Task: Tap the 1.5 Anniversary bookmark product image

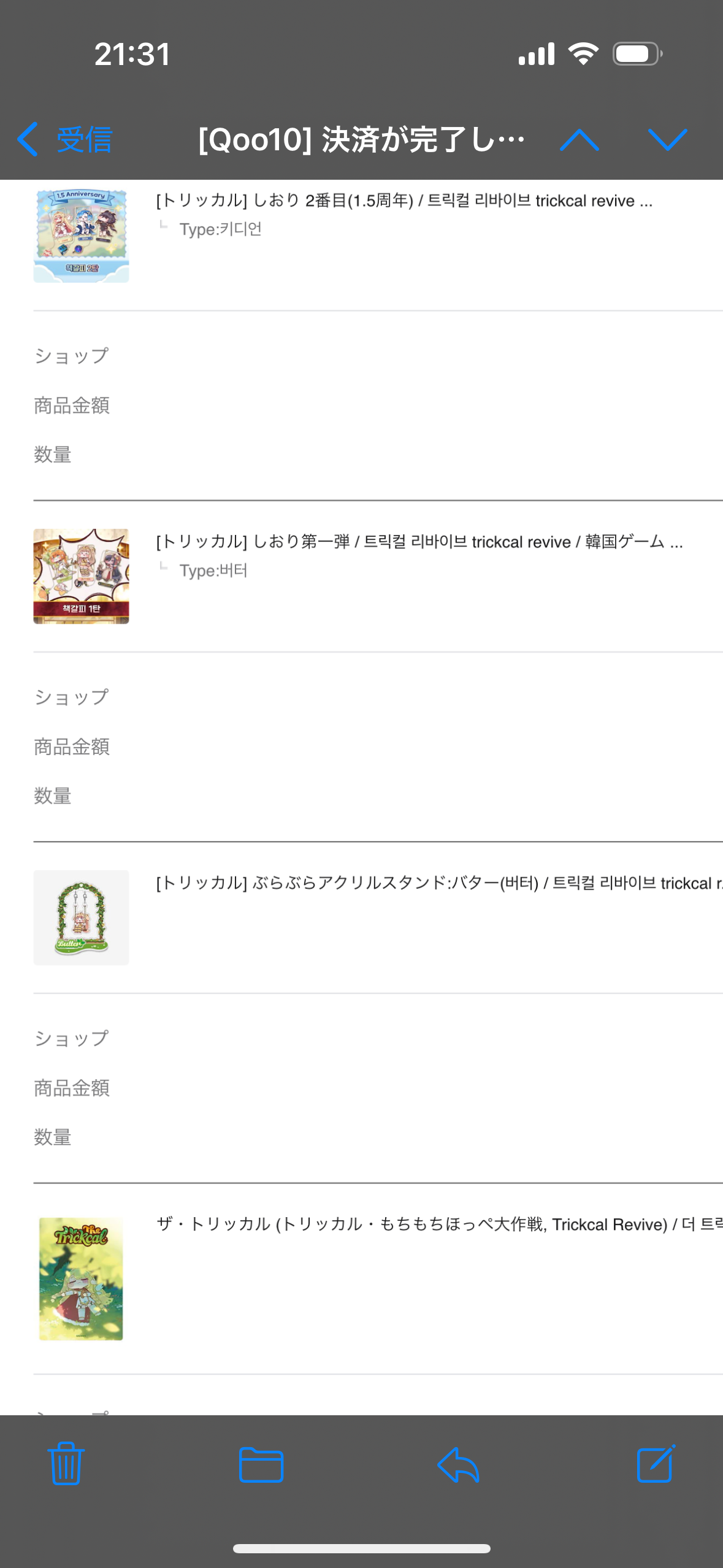Action: [82, 236]
